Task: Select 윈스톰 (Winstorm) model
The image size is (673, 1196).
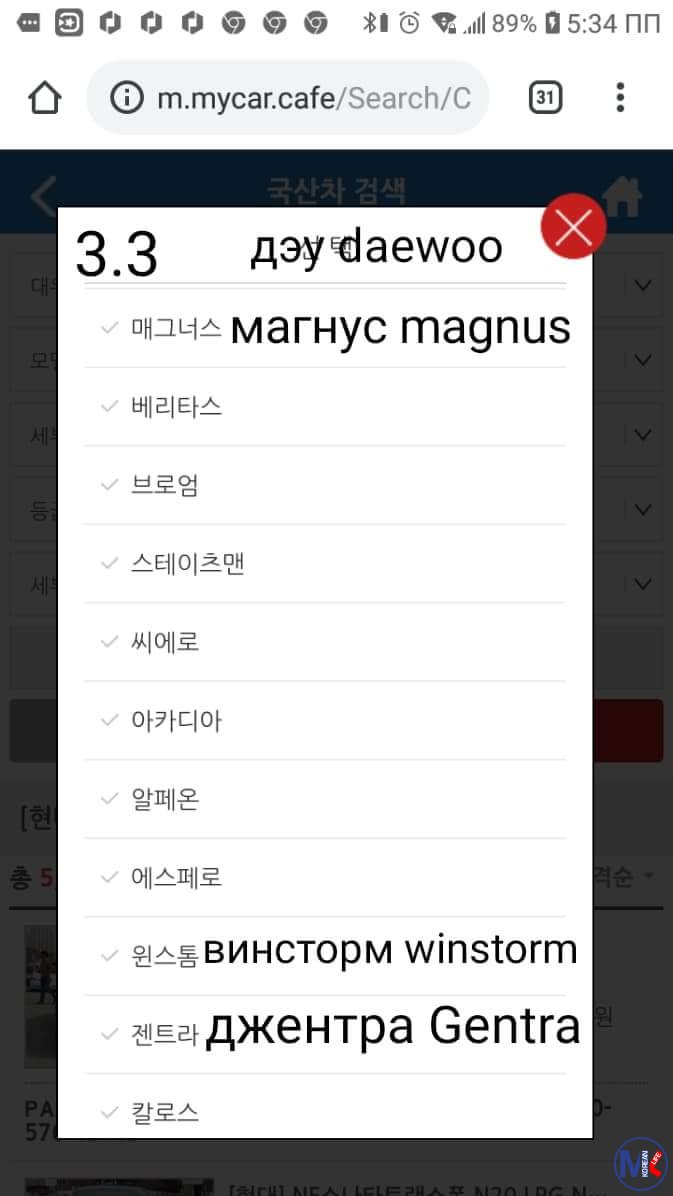Action: point(165,955)
